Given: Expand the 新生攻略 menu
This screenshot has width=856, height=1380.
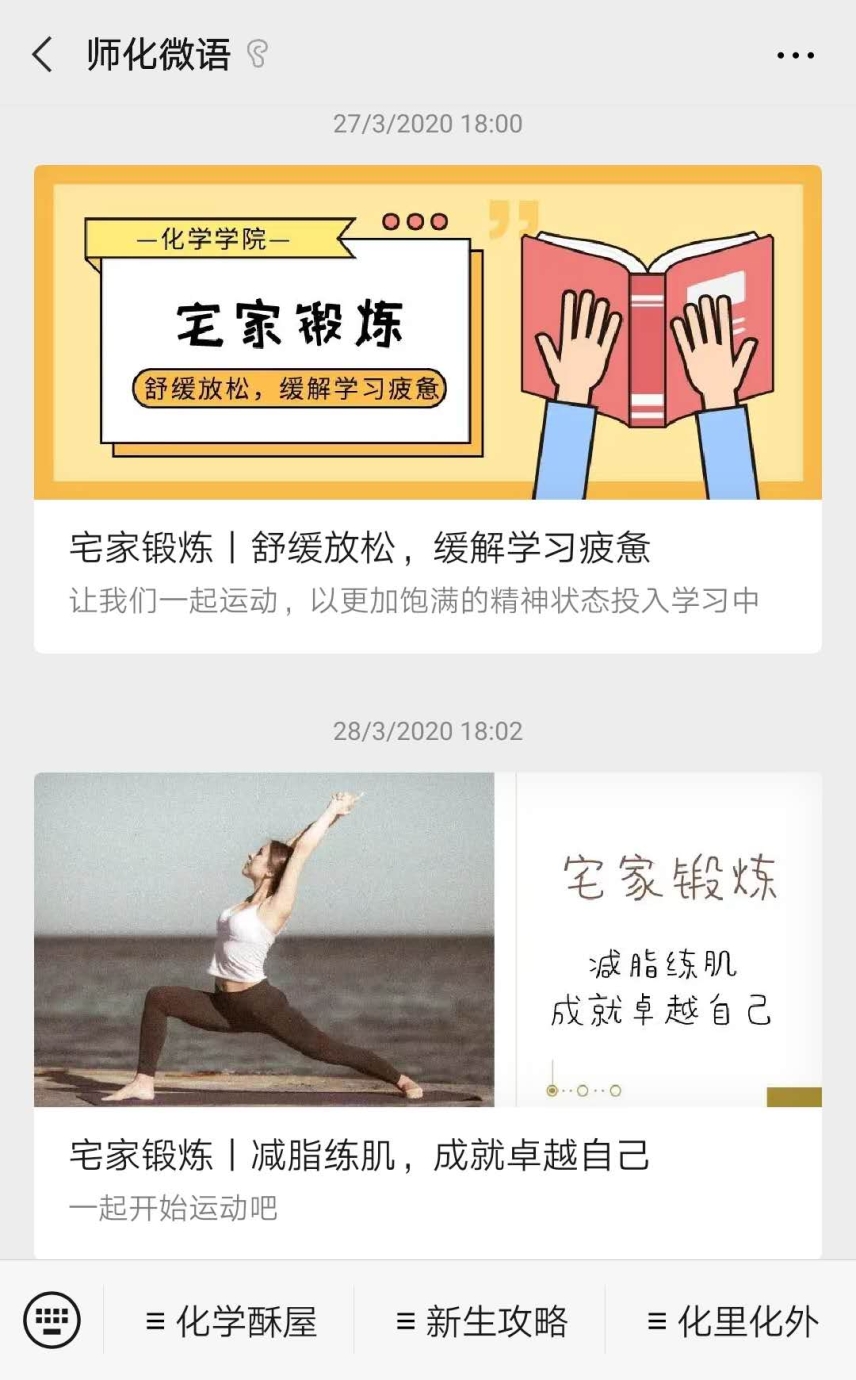Looking at the screenshot, I should point(481,1322).
